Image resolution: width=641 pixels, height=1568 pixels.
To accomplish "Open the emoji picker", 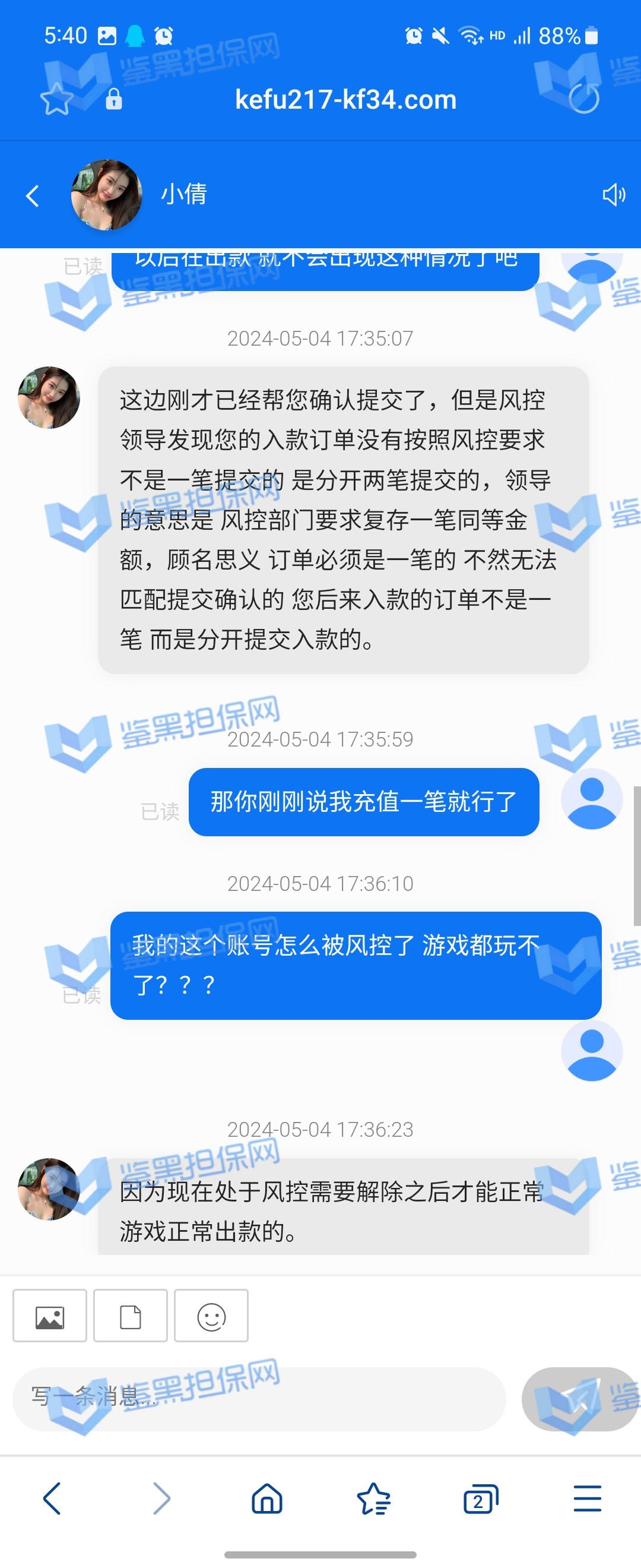I will 211,1317.
